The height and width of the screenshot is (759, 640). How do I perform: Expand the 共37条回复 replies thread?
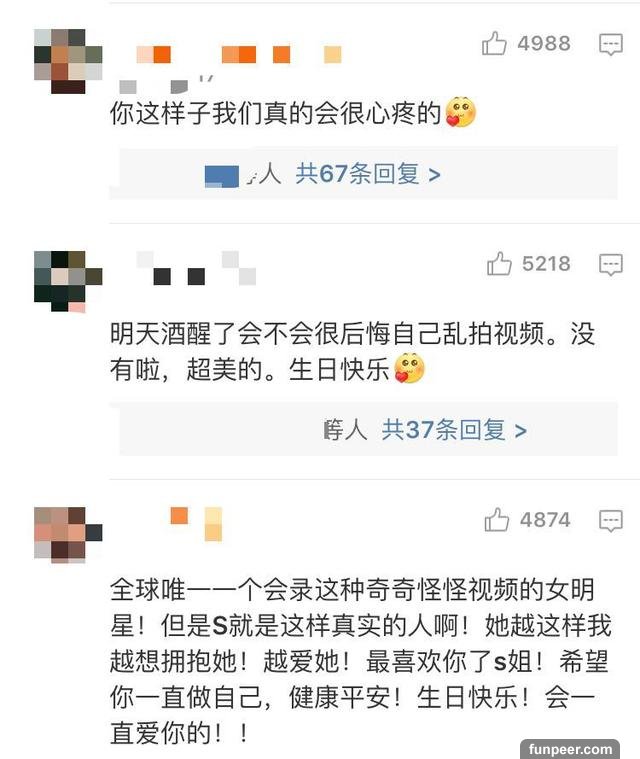453,430
